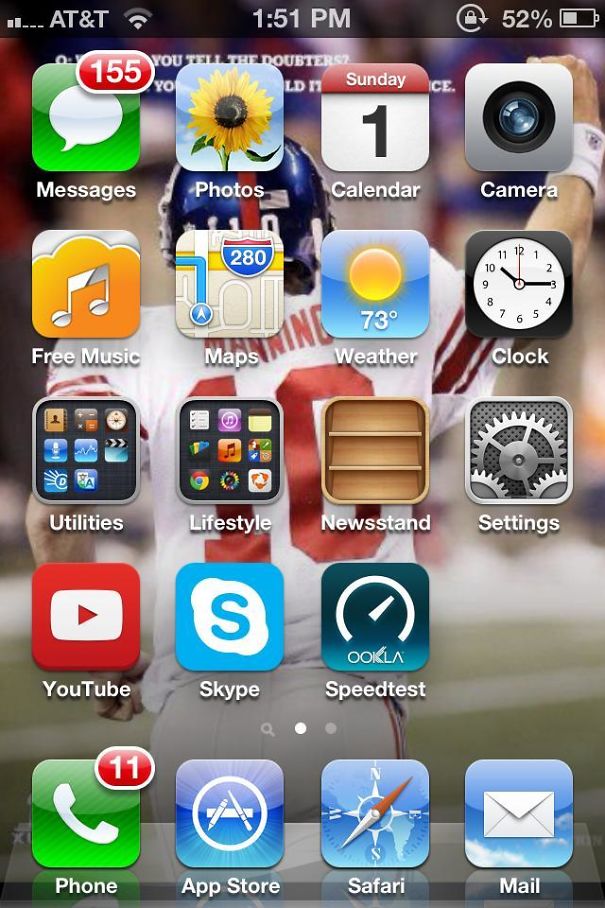This screenshot has height=908, width=605.
Task: Expand the Utilities folder
Action: coord(86,451)
